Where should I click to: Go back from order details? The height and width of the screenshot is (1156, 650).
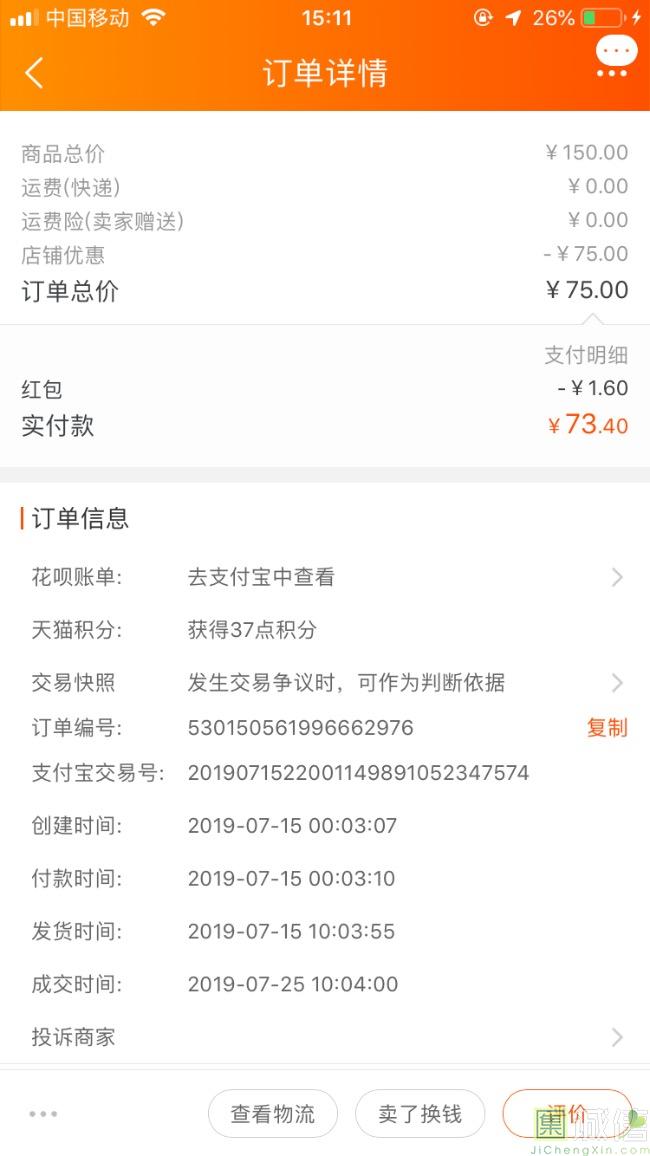point(34,73)
